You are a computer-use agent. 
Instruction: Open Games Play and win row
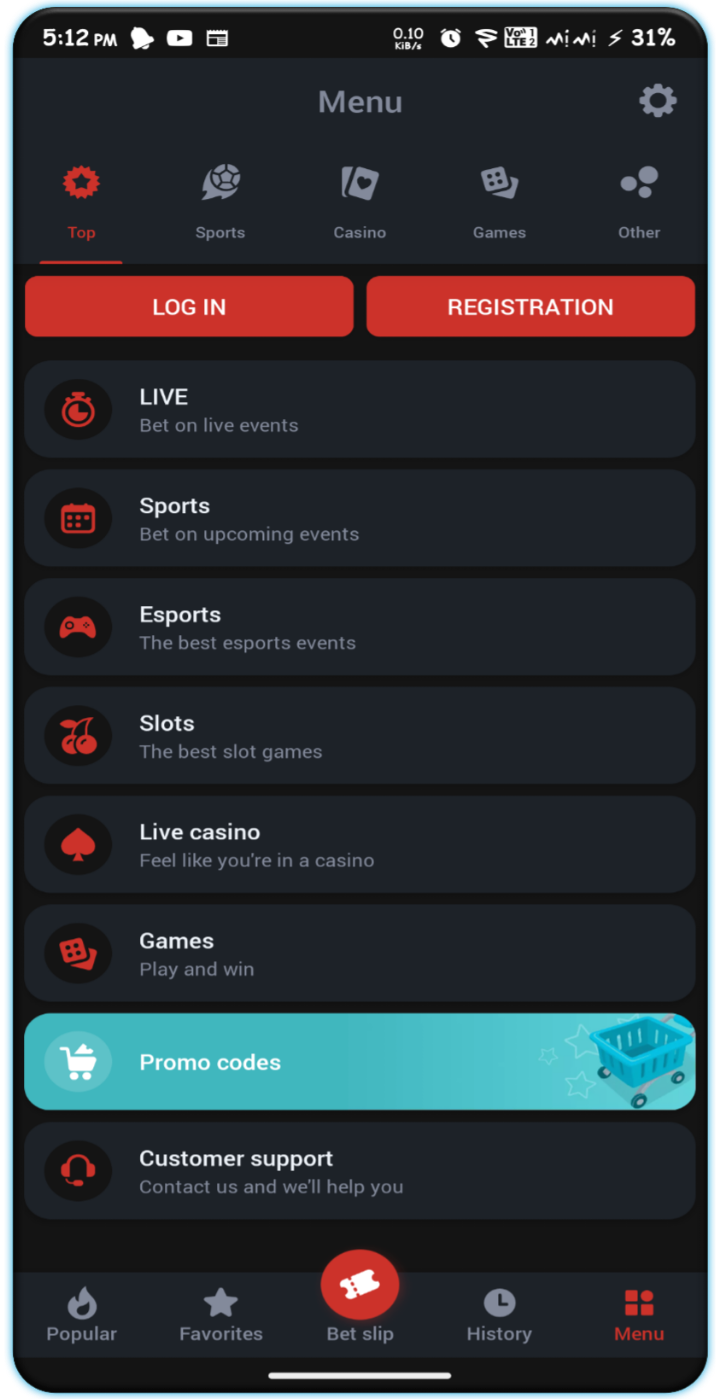[x=359, y=954]
